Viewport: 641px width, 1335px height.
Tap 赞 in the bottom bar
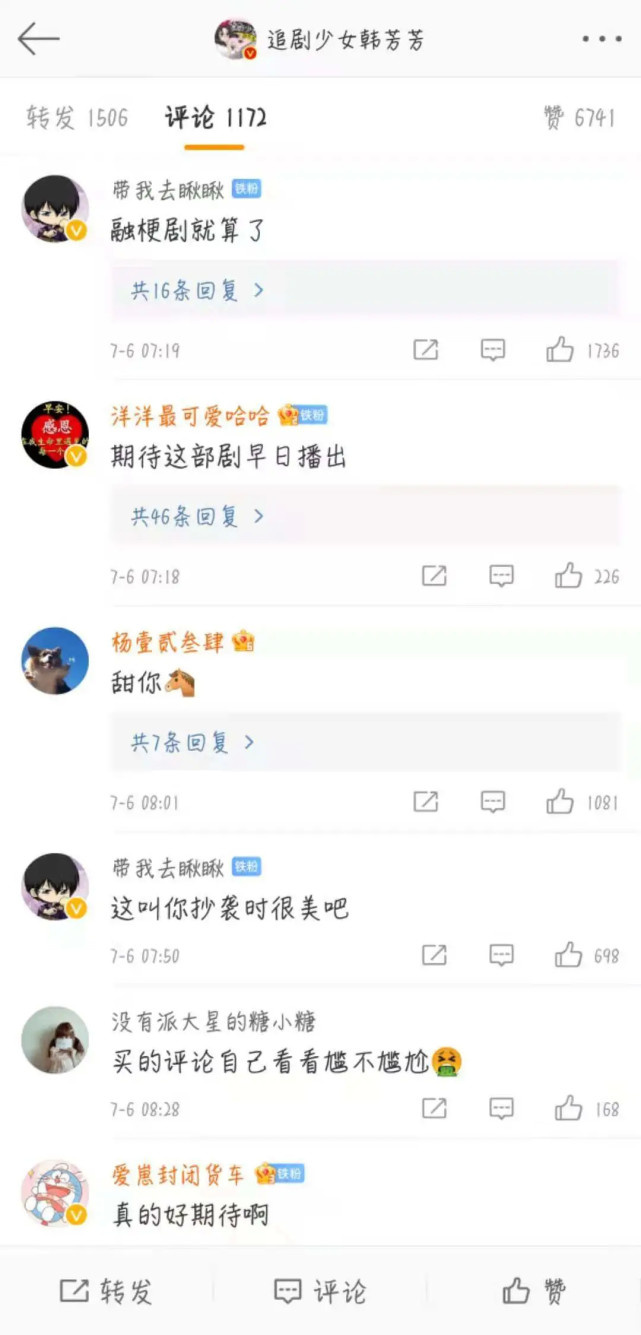534,1291
